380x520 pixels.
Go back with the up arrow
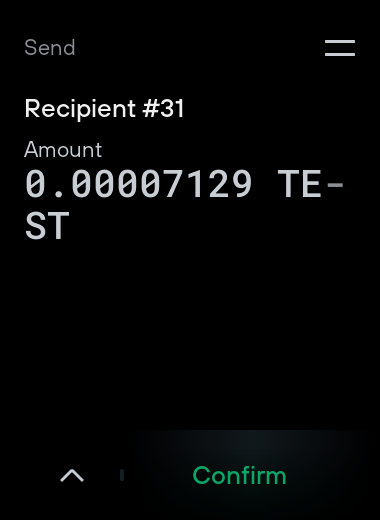click(x=72, y=475)
